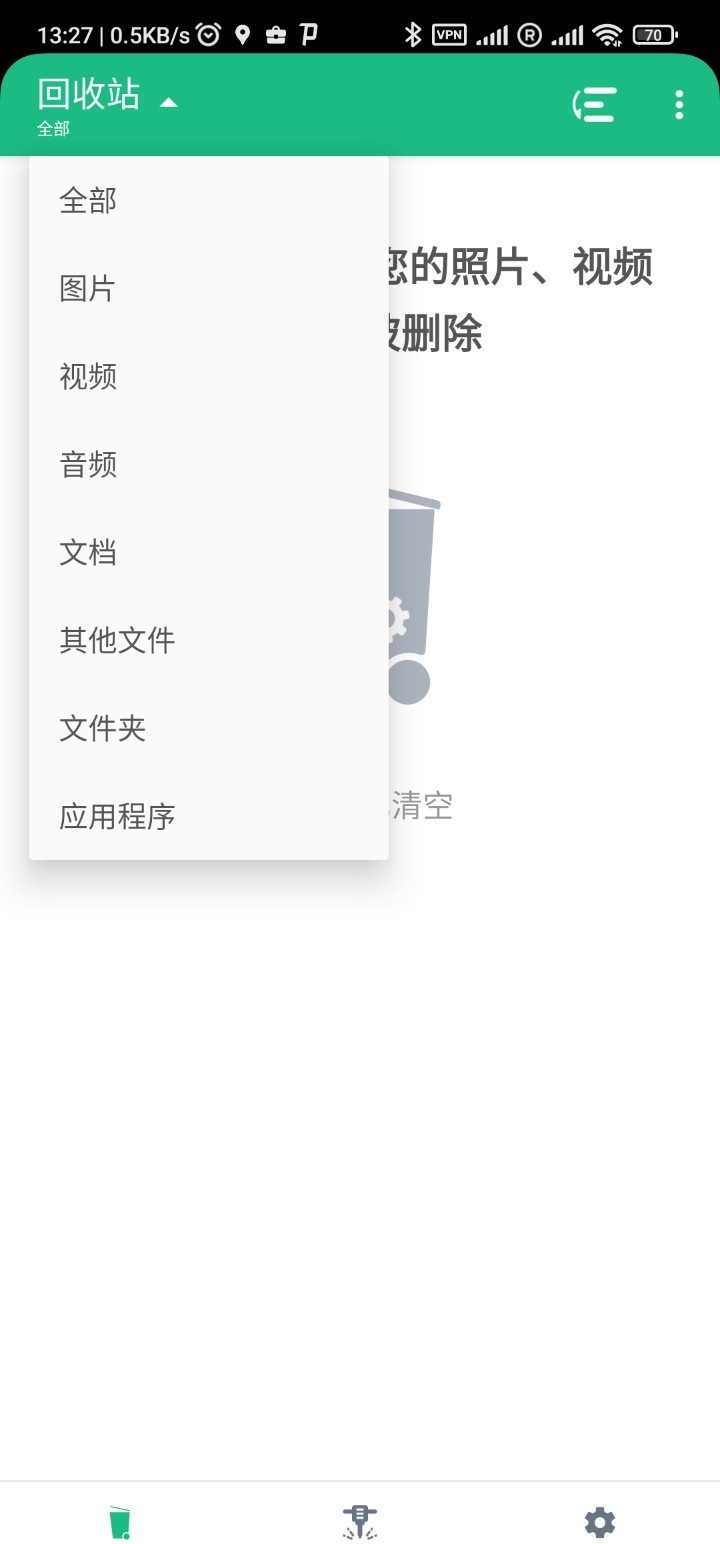Open the three-dot overflow menu
The width and height of the screenshot is (720, 1544).
coord(679,104)
